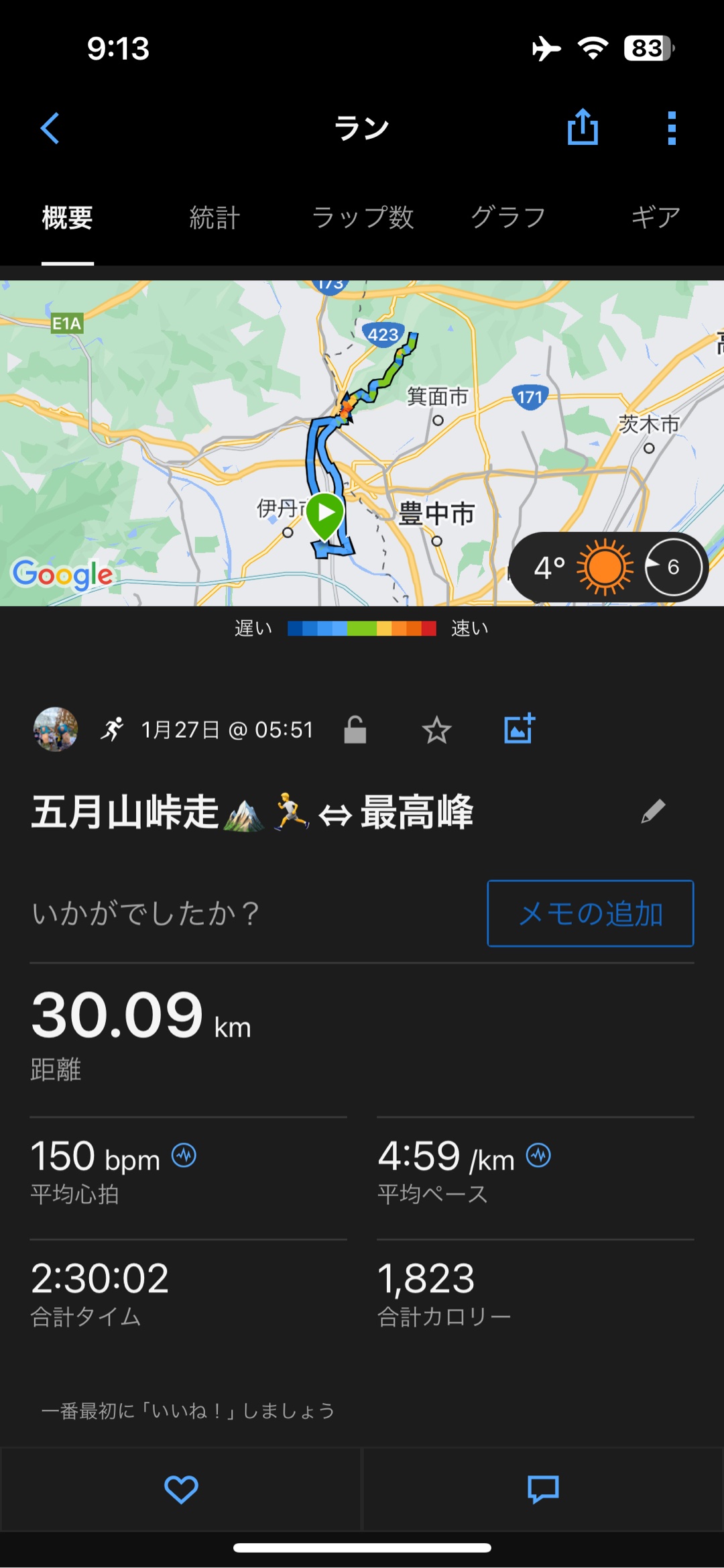This screenshot has height=1568, width=724.
Task: Open the profile avatar beside the date
Action: coord(56,729)
